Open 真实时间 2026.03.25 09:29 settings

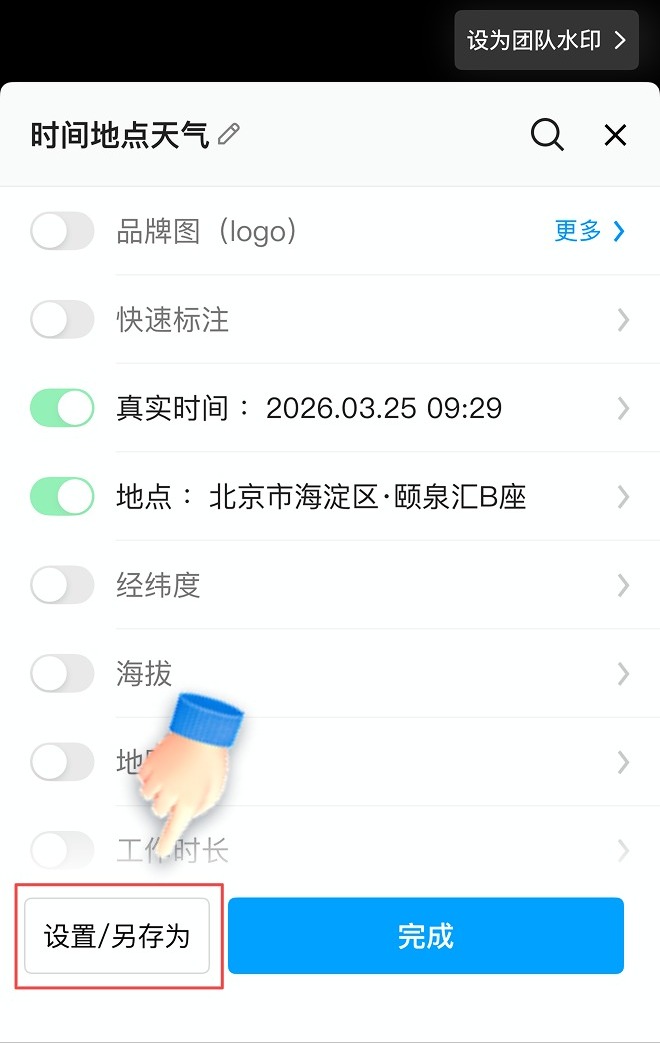click(387, 408)
